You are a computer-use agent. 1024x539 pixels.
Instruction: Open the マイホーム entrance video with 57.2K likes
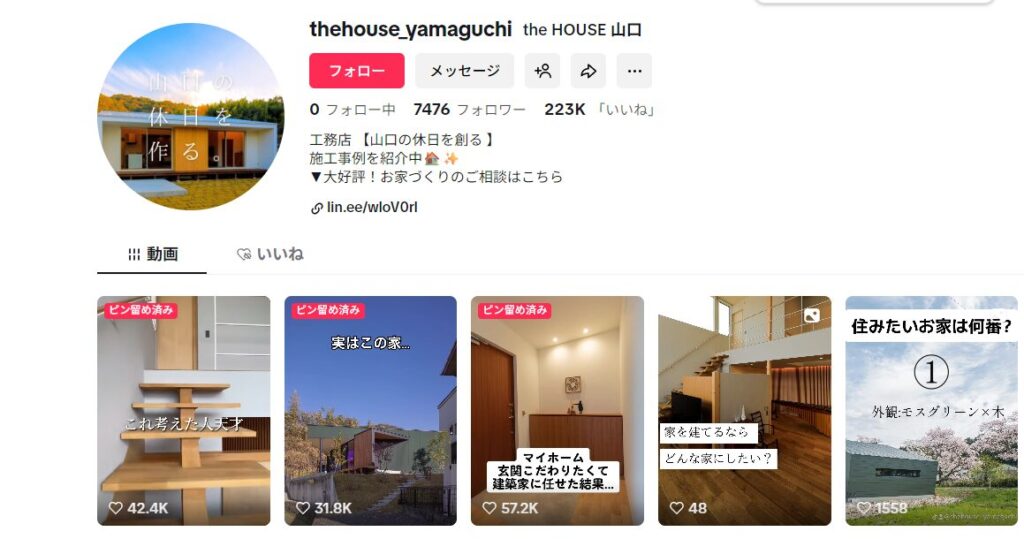(x=557, y=410)
